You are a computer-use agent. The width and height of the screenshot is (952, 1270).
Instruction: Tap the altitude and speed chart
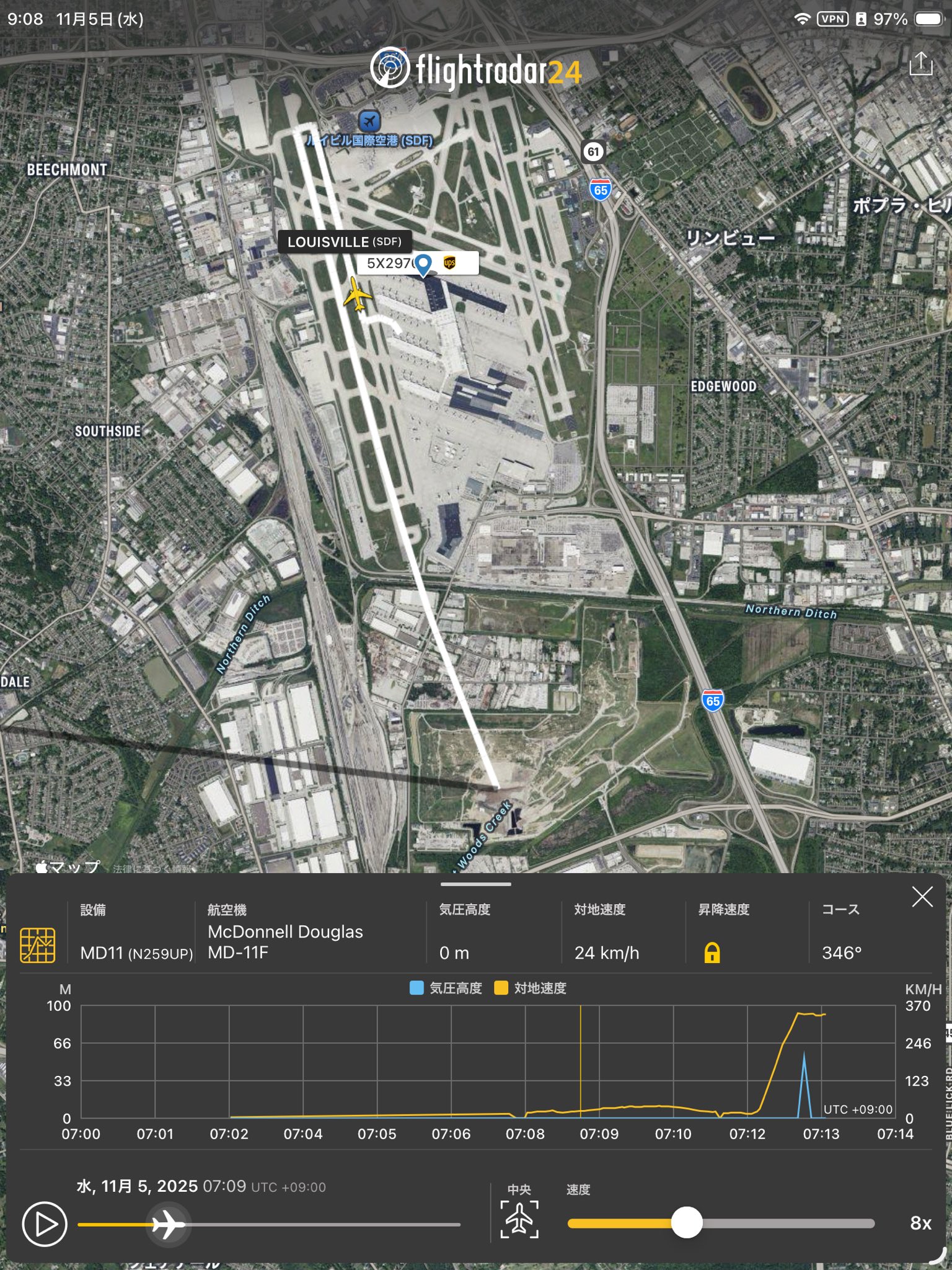point(488,1062)
